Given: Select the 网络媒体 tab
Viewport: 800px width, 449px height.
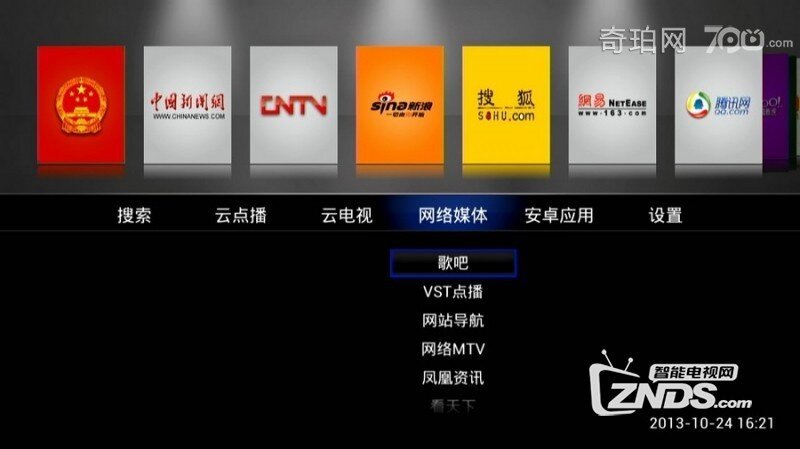Looking at the screenshot, I should 453,215.
